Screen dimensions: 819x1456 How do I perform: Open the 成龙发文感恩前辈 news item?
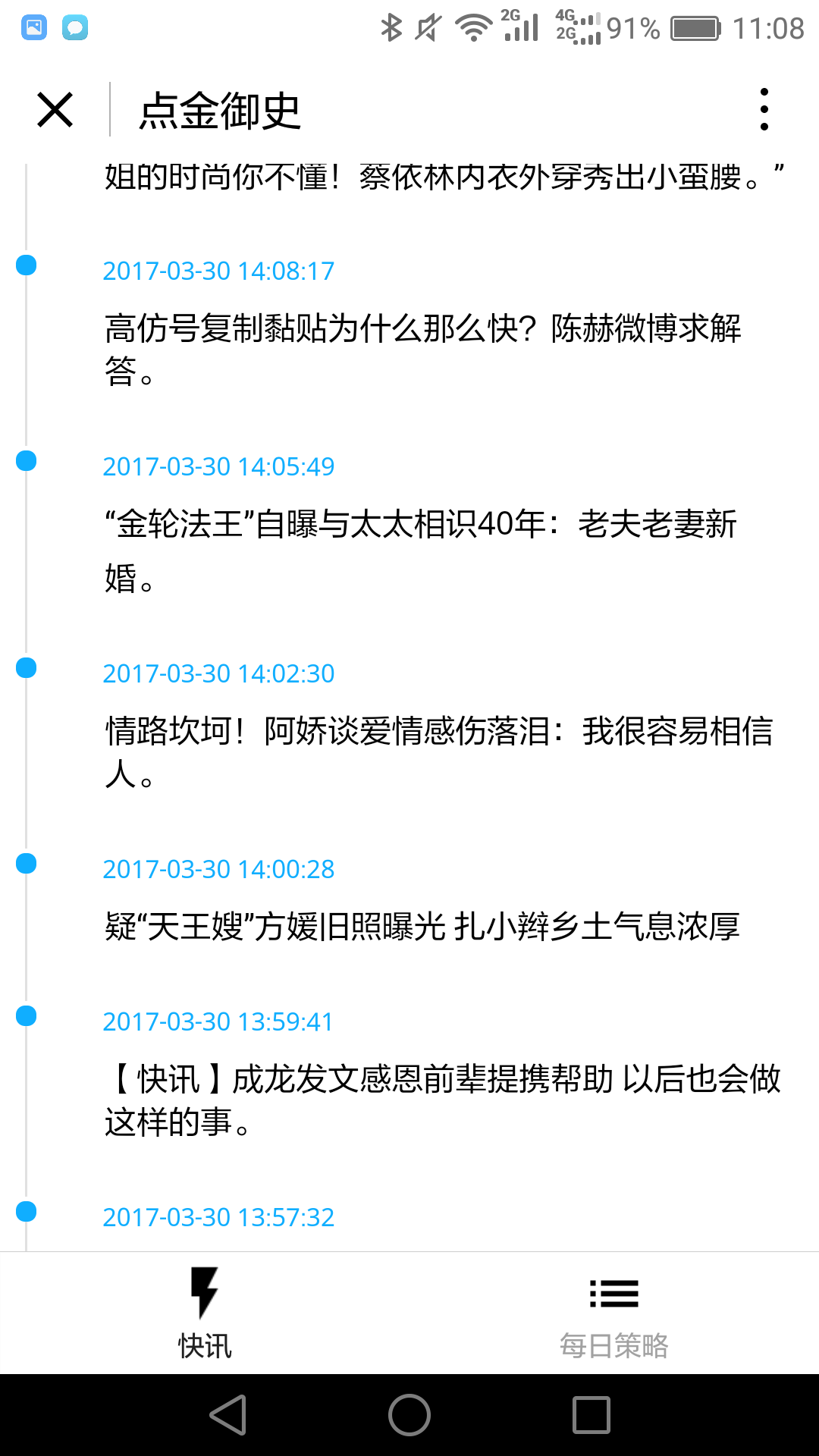(x=442, y=1100)
